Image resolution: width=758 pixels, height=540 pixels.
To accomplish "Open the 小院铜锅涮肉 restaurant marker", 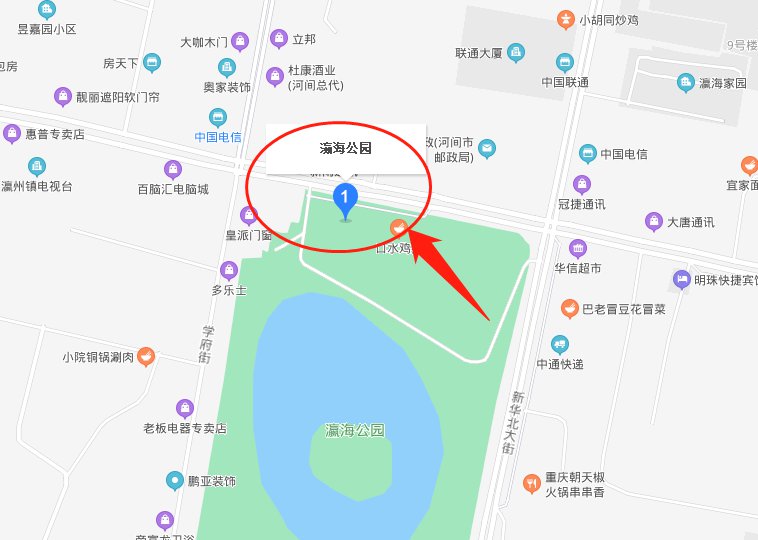I will pyautogui.click(x=146, y=356).
